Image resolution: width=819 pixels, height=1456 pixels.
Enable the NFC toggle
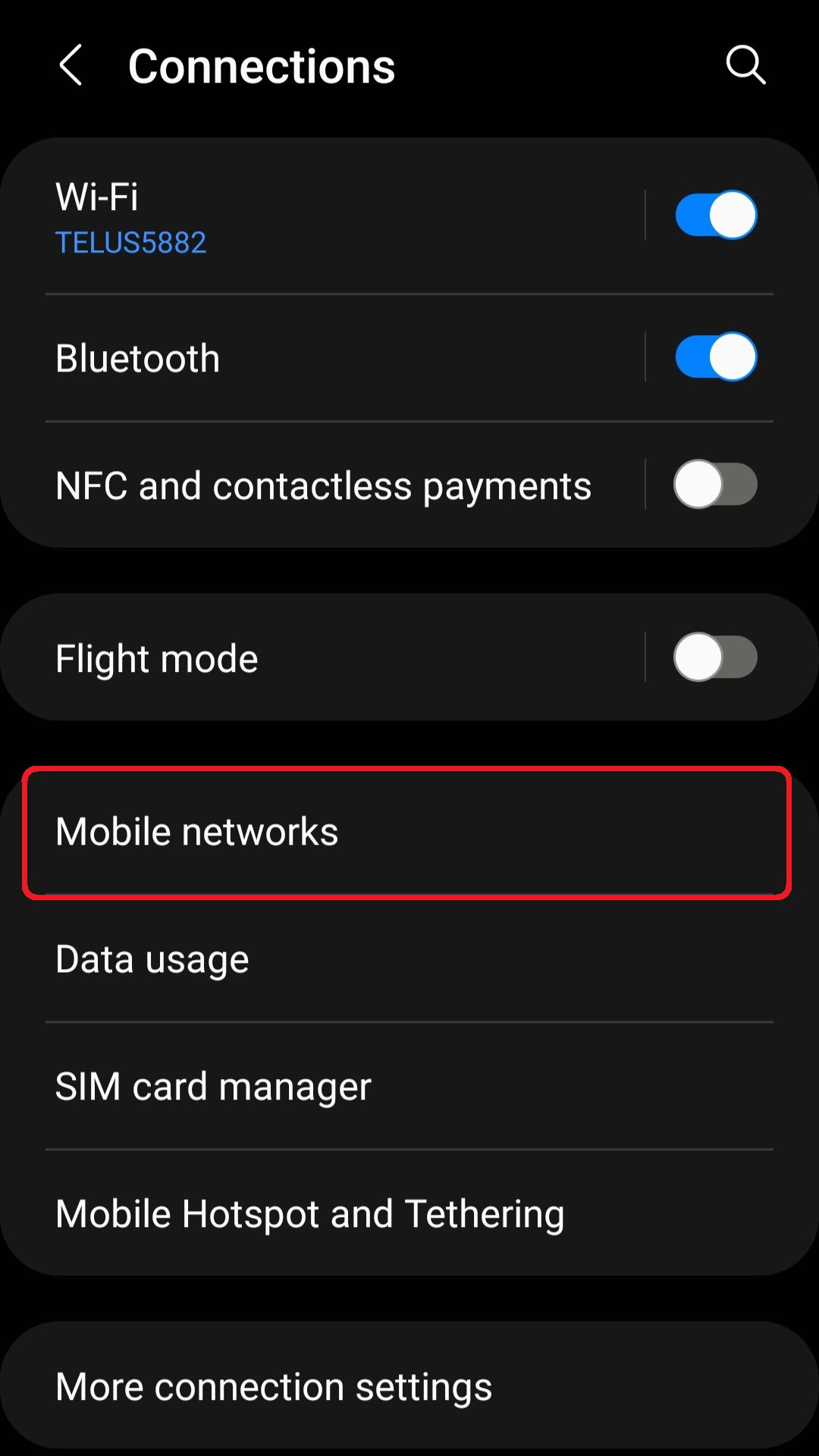point(716,484)
